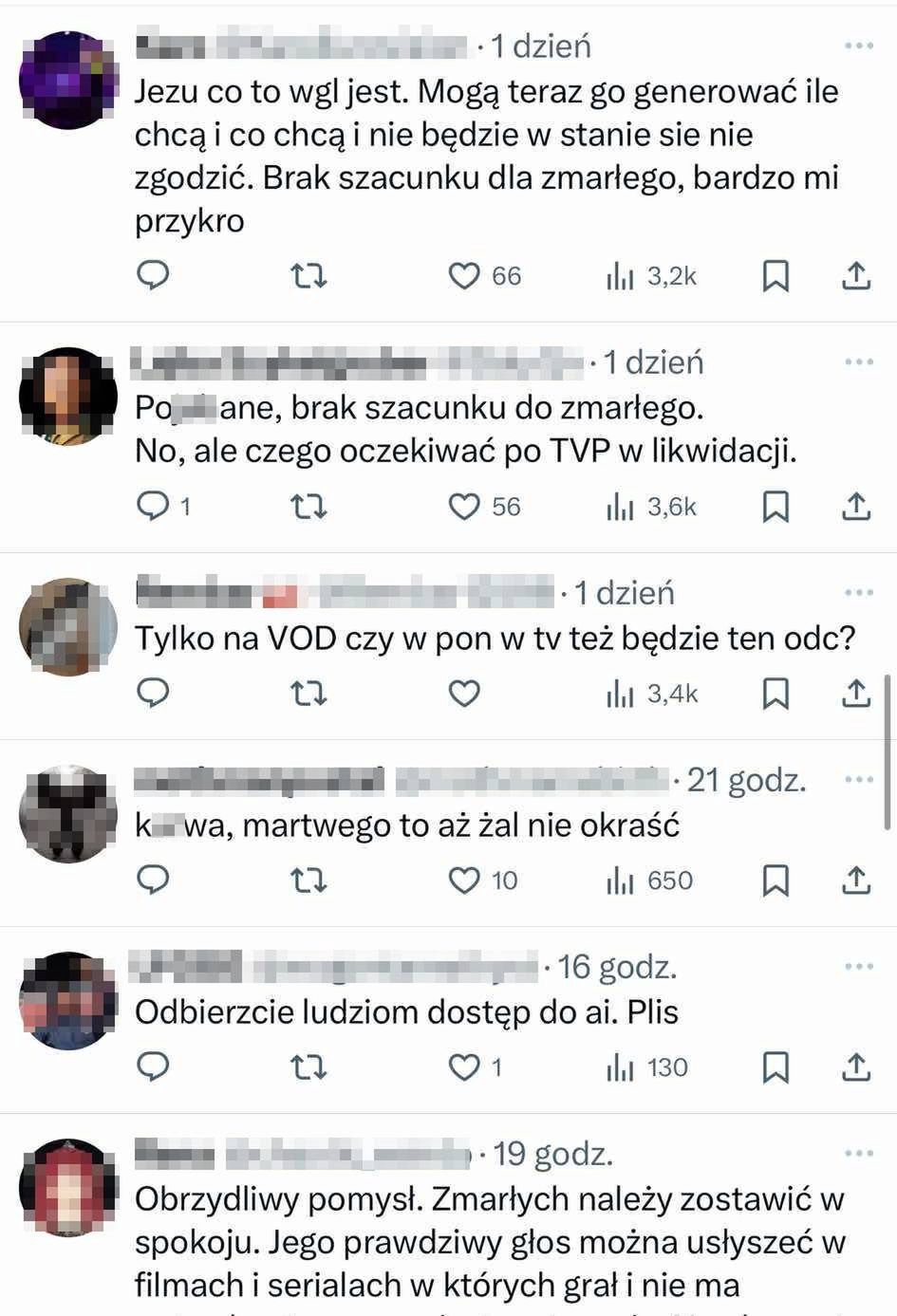Share the 'Odbierzcie ludziom dostęp do ai' reply
Viewport: 897px width, 1316px height.
click(856, 1067)
